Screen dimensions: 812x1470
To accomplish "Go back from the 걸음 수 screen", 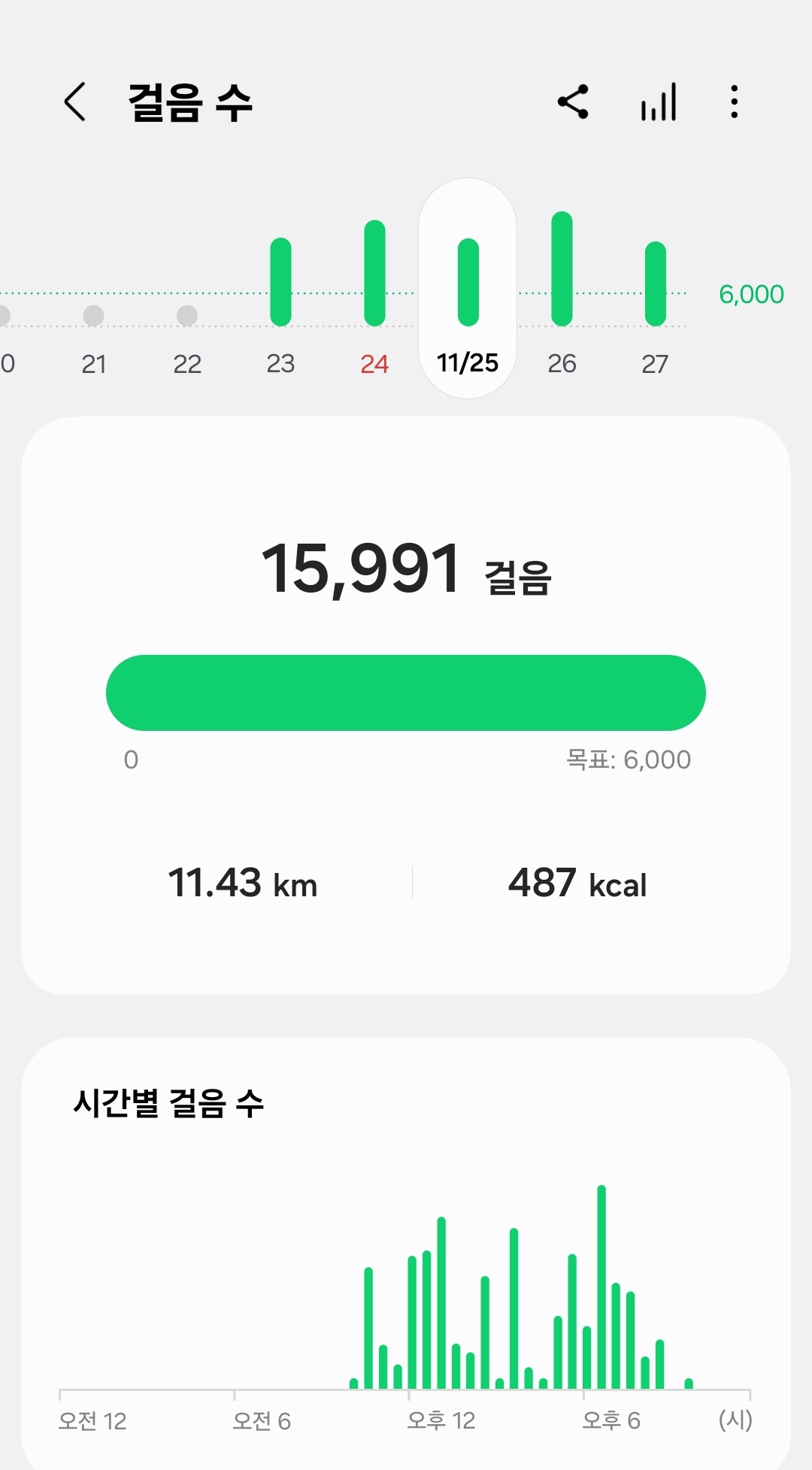I will 74,102.
